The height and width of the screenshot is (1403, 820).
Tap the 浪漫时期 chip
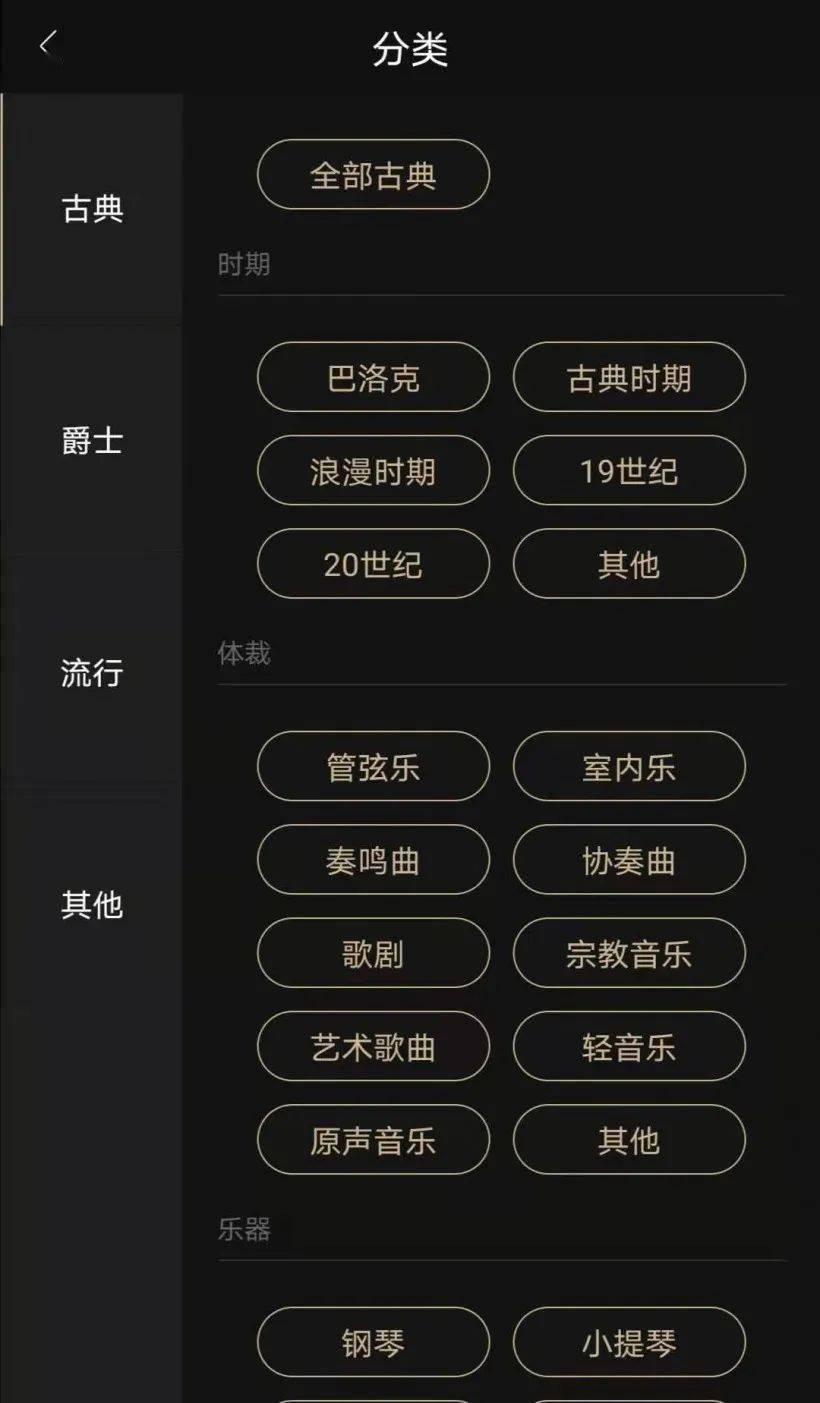point(373,471)
